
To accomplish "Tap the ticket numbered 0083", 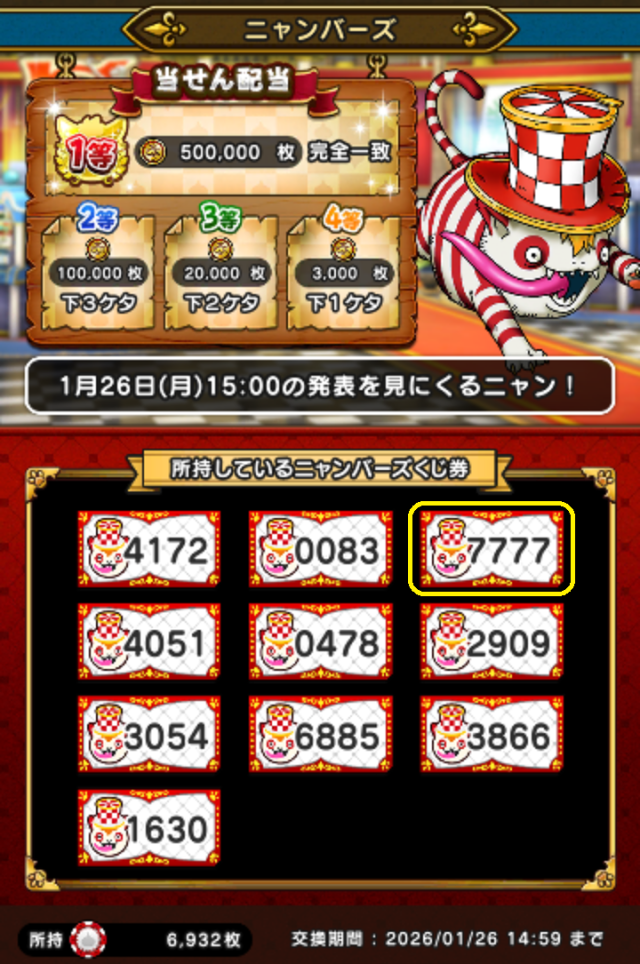I will [x=320, y=549].
